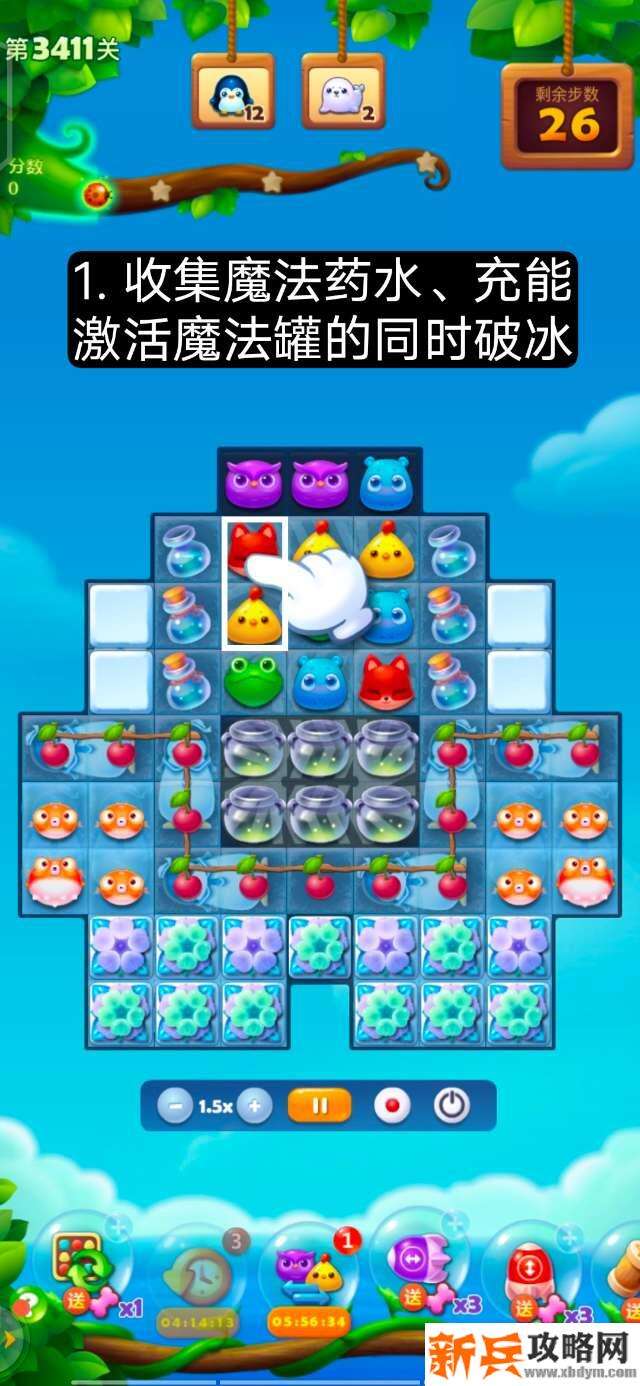
Task: Start recording with the red dot button
Action: tap(392, 1106)
